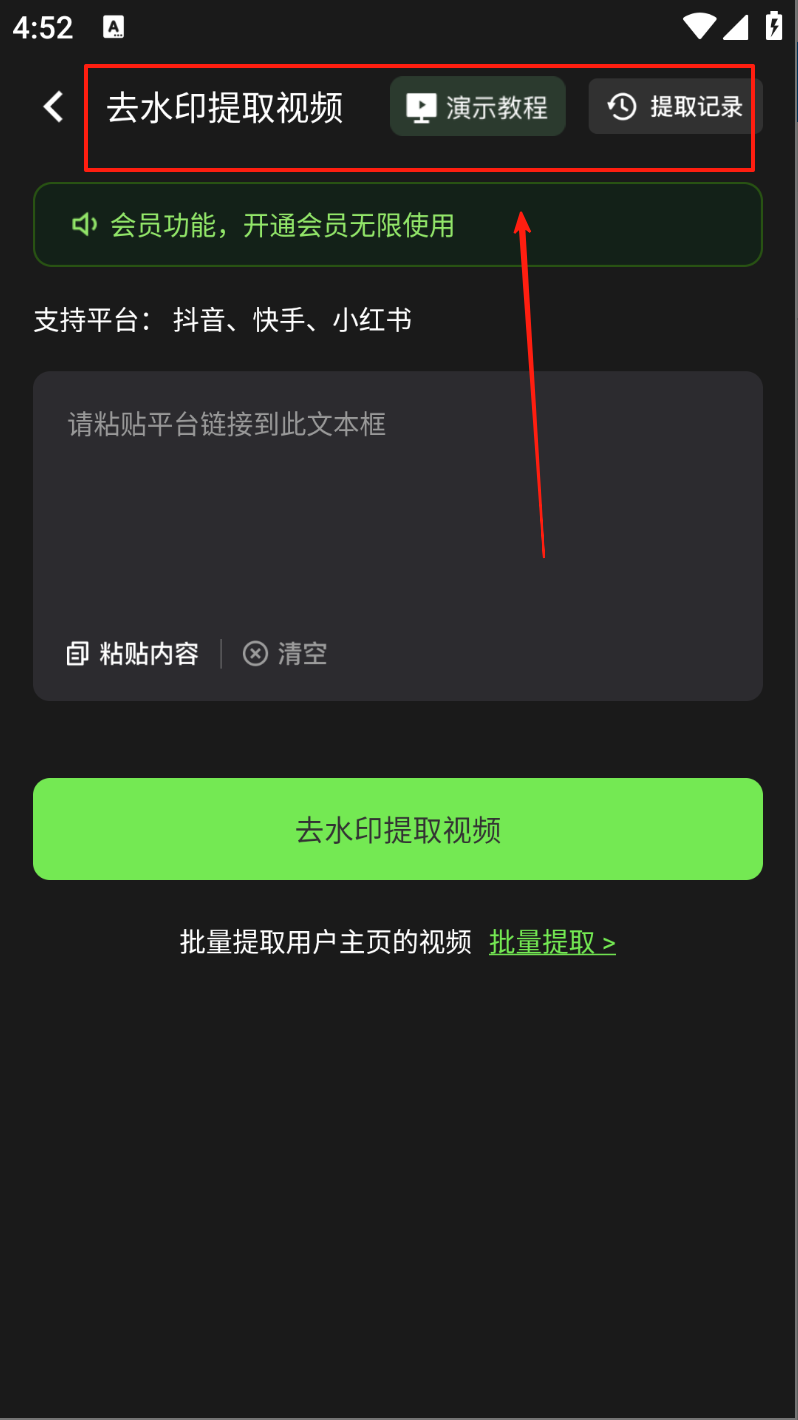This screenshot has height=1420, width=798.
Task: Tap the green 去水印提取视频 button
Action: [397, 829]
